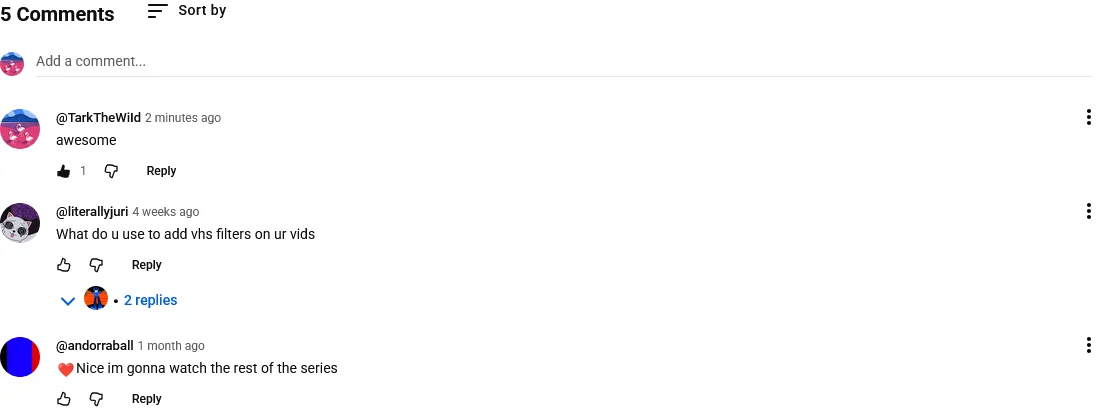Expand the 2 replies thread
Viewport: 1109px width, 415px height.
click(x=150, y=300)
